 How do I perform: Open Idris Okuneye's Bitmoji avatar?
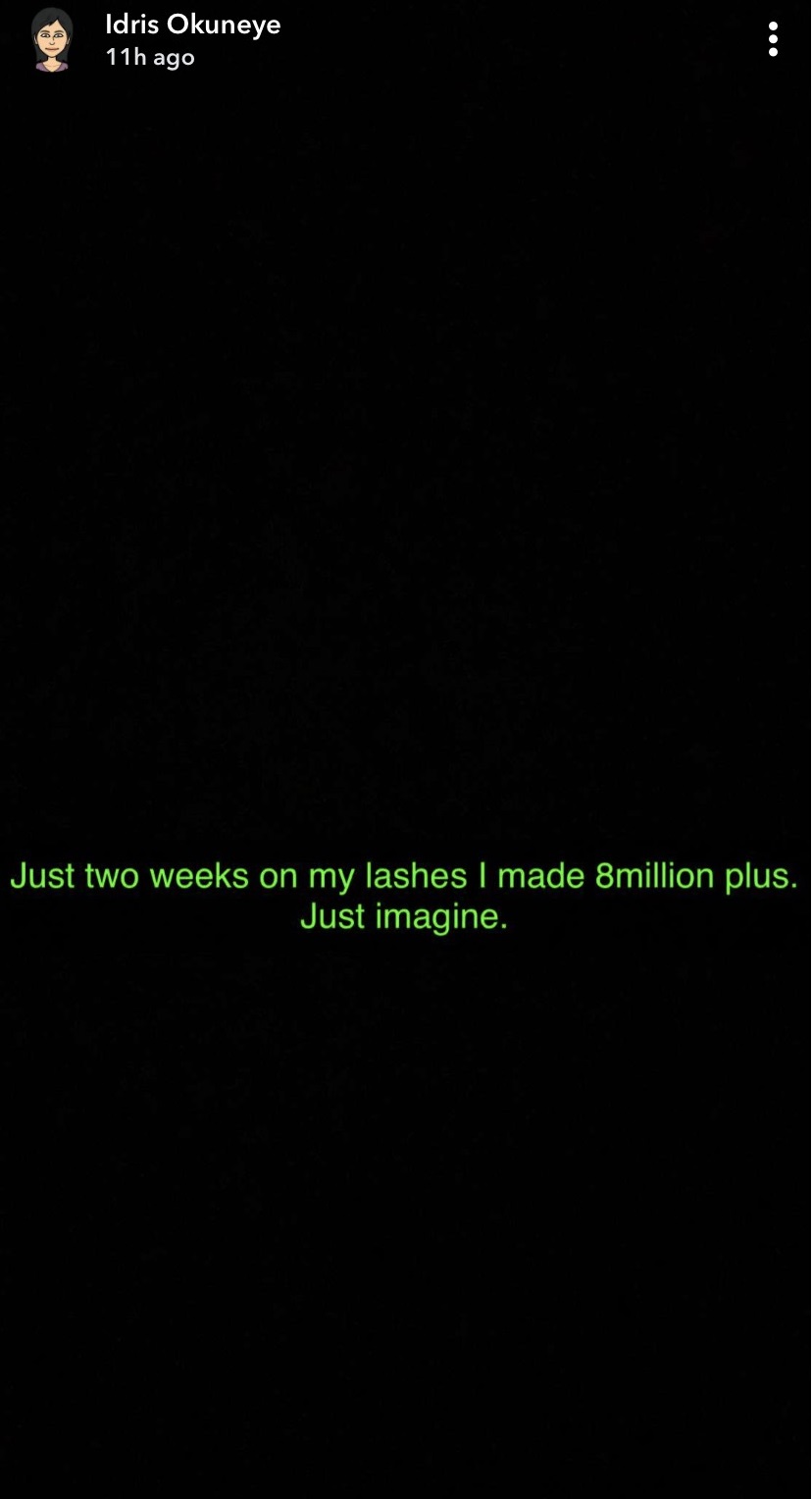pos(52,41)
